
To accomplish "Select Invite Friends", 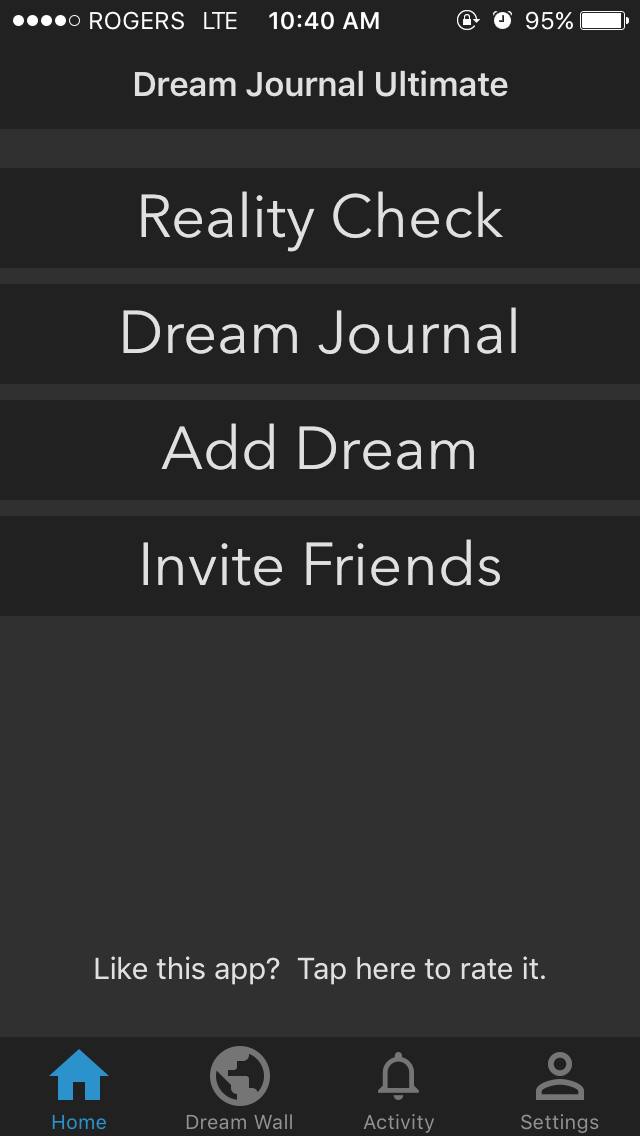I will [x=320, y=566].
